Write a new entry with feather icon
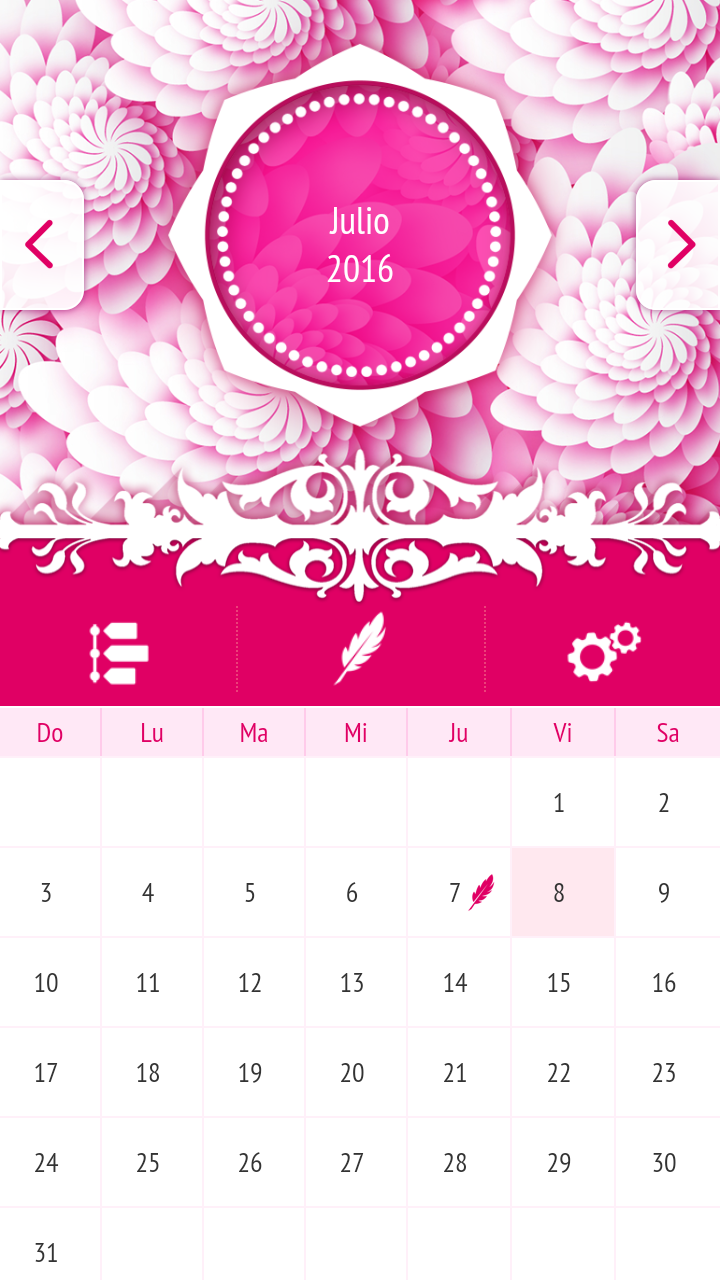The image size is (720, 1280). 360,648
